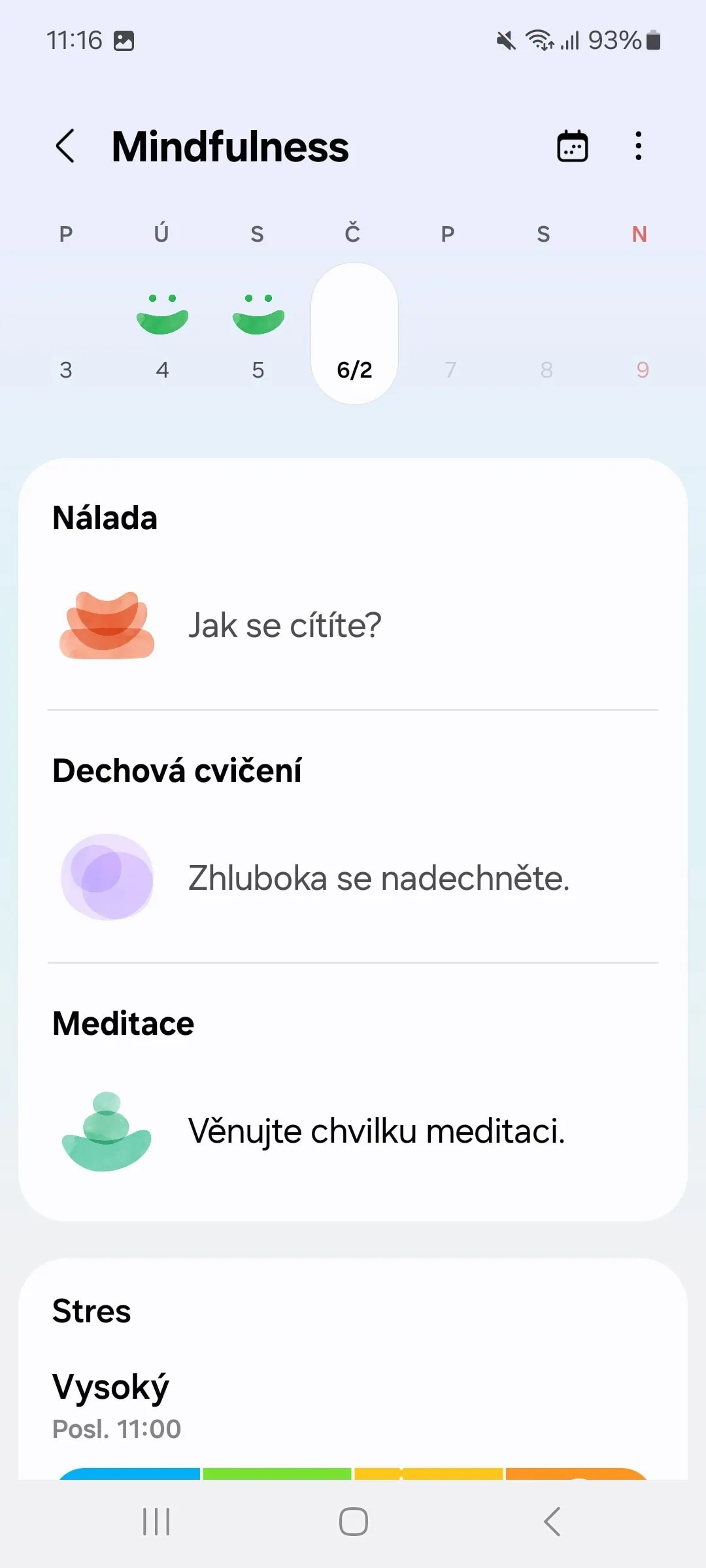The image size is (706, 1568).
Task: Log your mood via "Jak se cítíte?"
Action: (284, 625)
